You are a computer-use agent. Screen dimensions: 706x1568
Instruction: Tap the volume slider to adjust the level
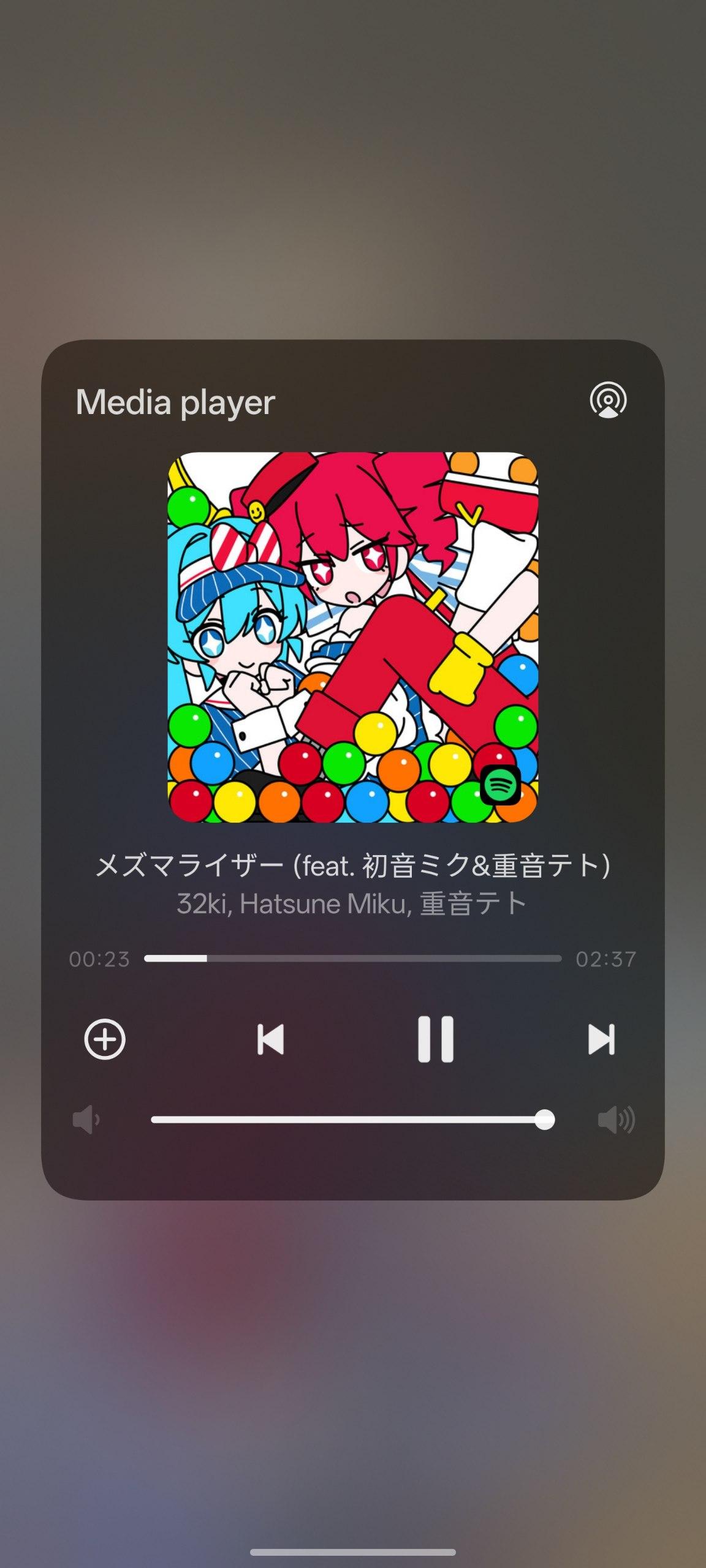[x=353, y=1120]
